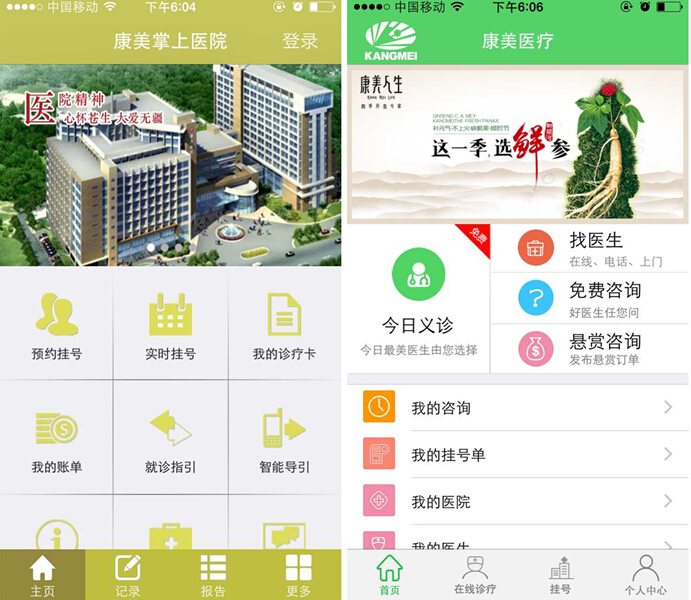
Task: Open 我的账单 my bills
Action: [x=57, y=438]
